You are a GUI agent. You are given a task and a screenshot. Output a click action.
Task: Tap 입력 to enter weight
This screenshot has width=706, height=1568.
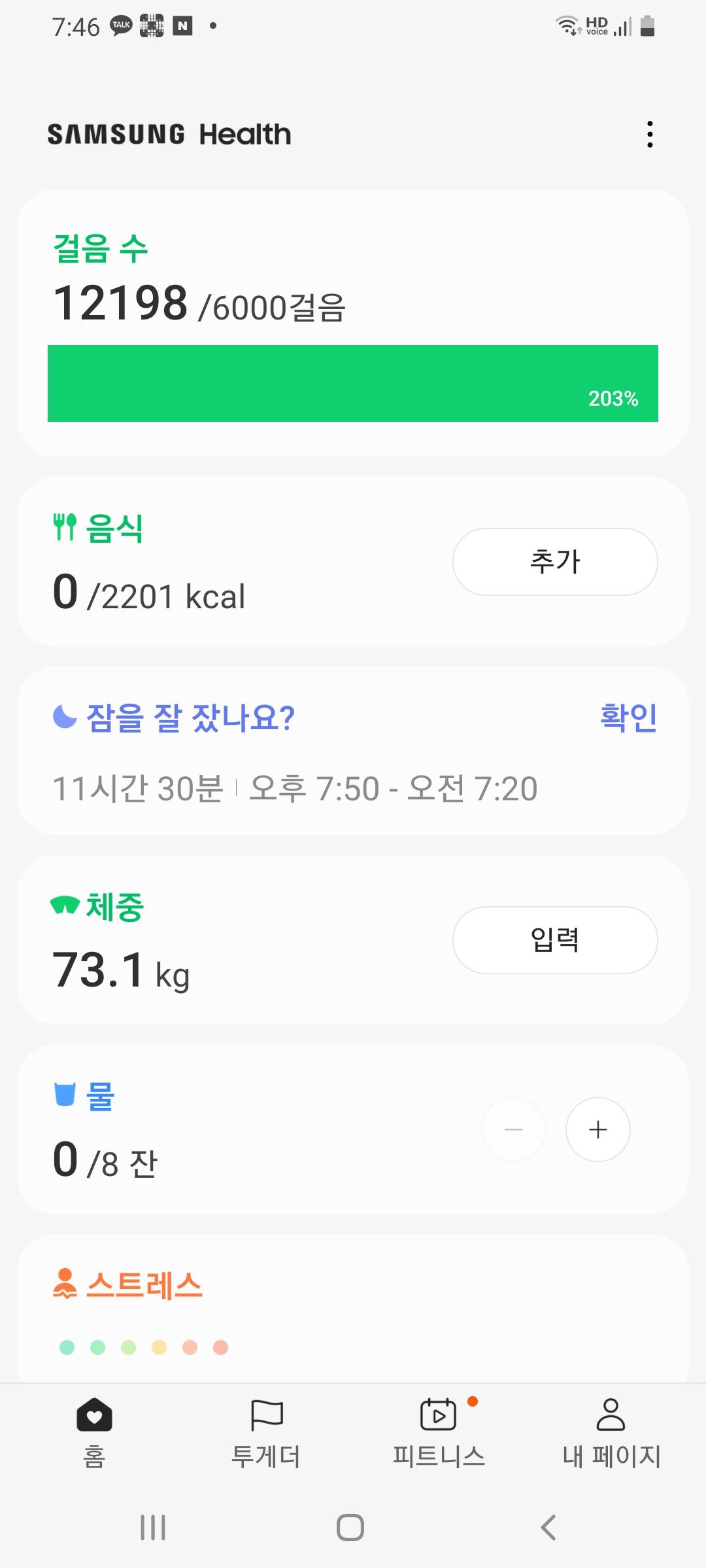[x=555, y=940]
